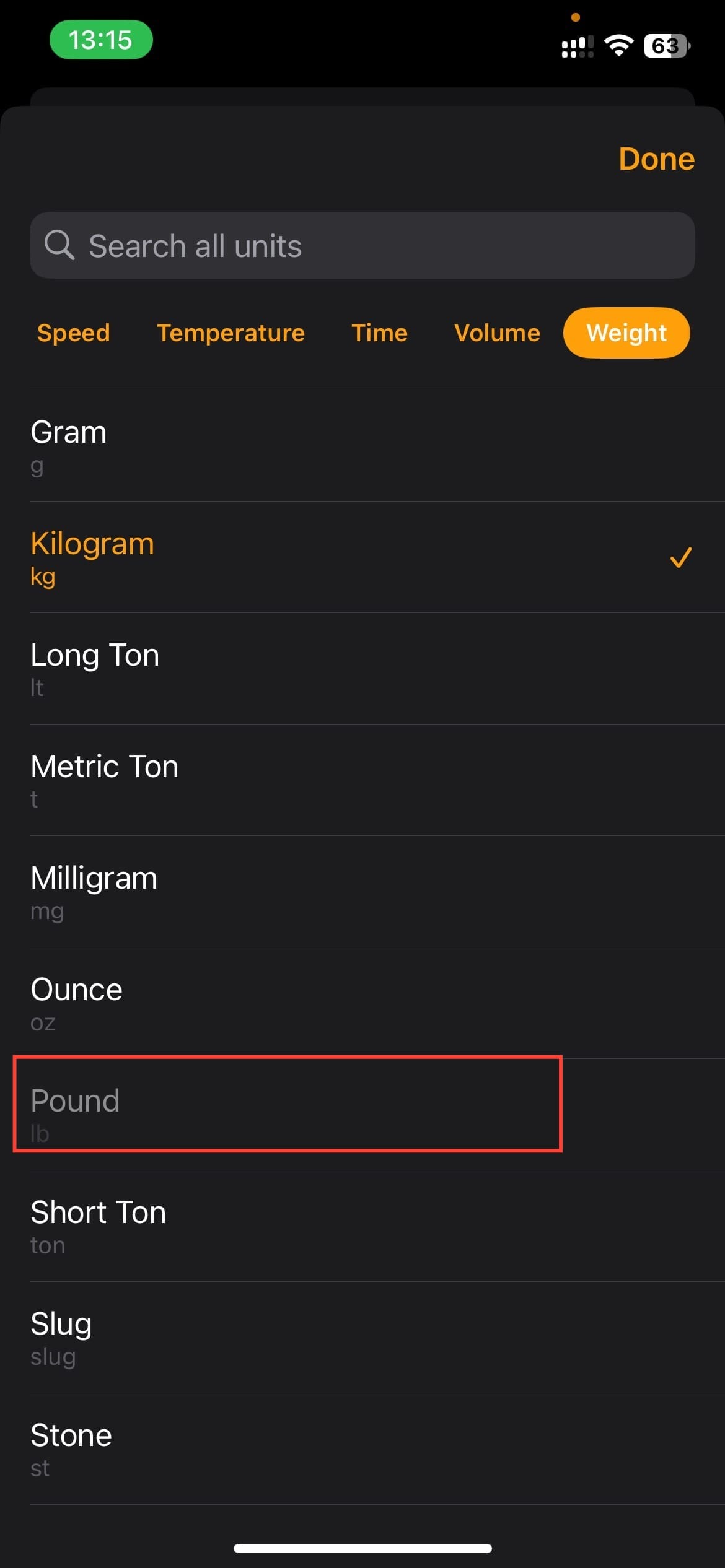Screen dimensions: 725x1568
Task: Select the Time category
Action: coord(379,333)
